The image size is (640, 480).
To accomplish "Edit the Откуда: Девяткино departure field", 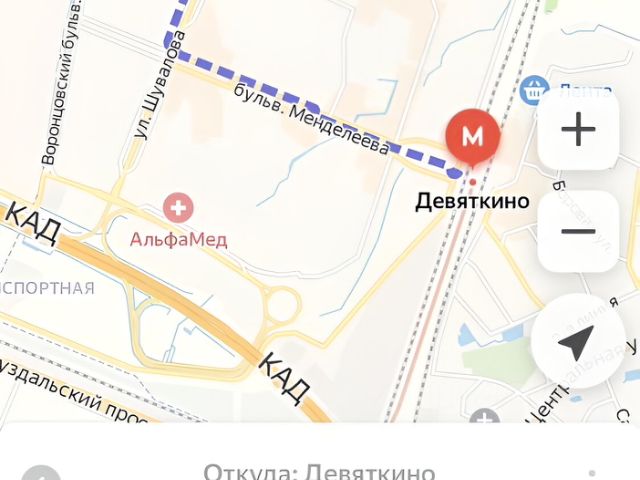I will pyautogui.click(x=319, y=471).
